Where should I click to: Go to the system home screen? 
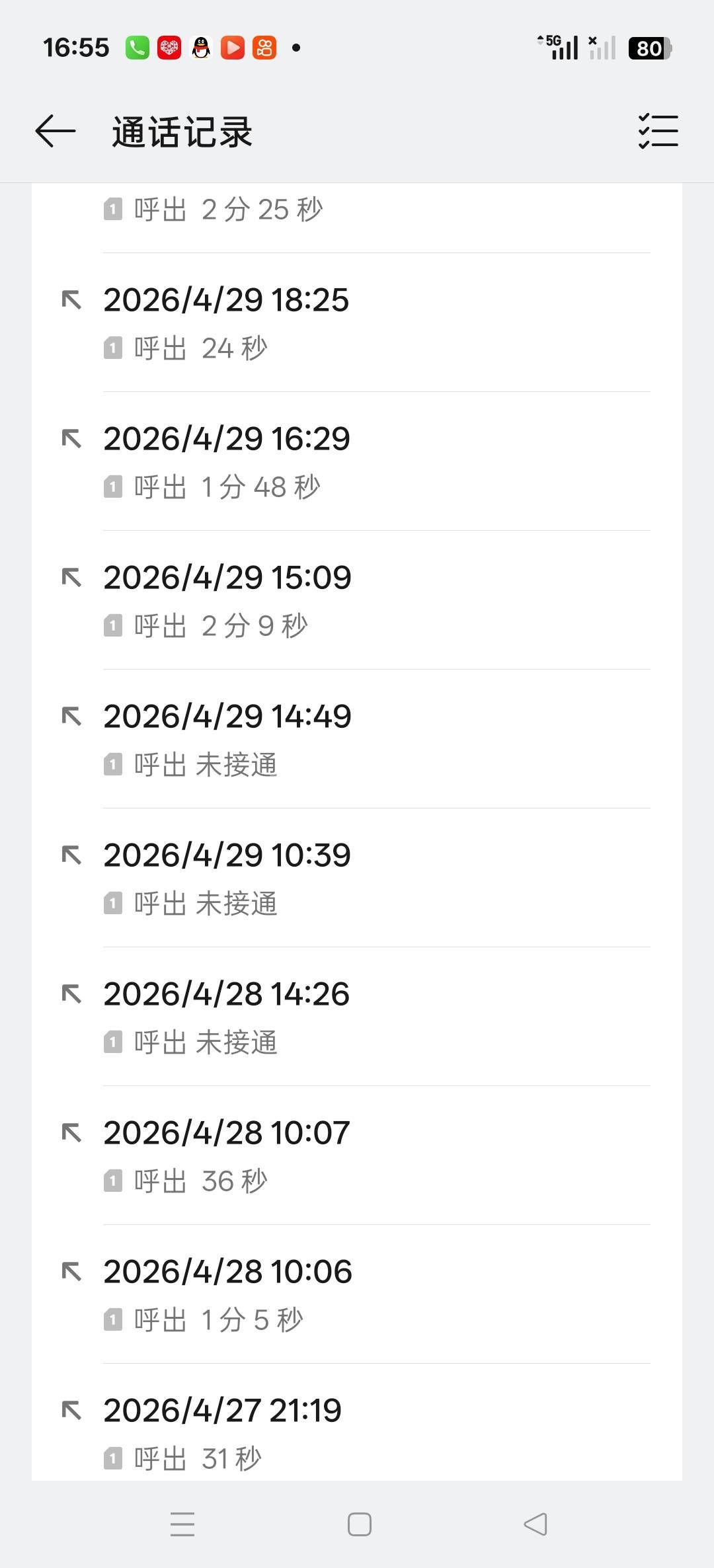tap(359, 1524)
